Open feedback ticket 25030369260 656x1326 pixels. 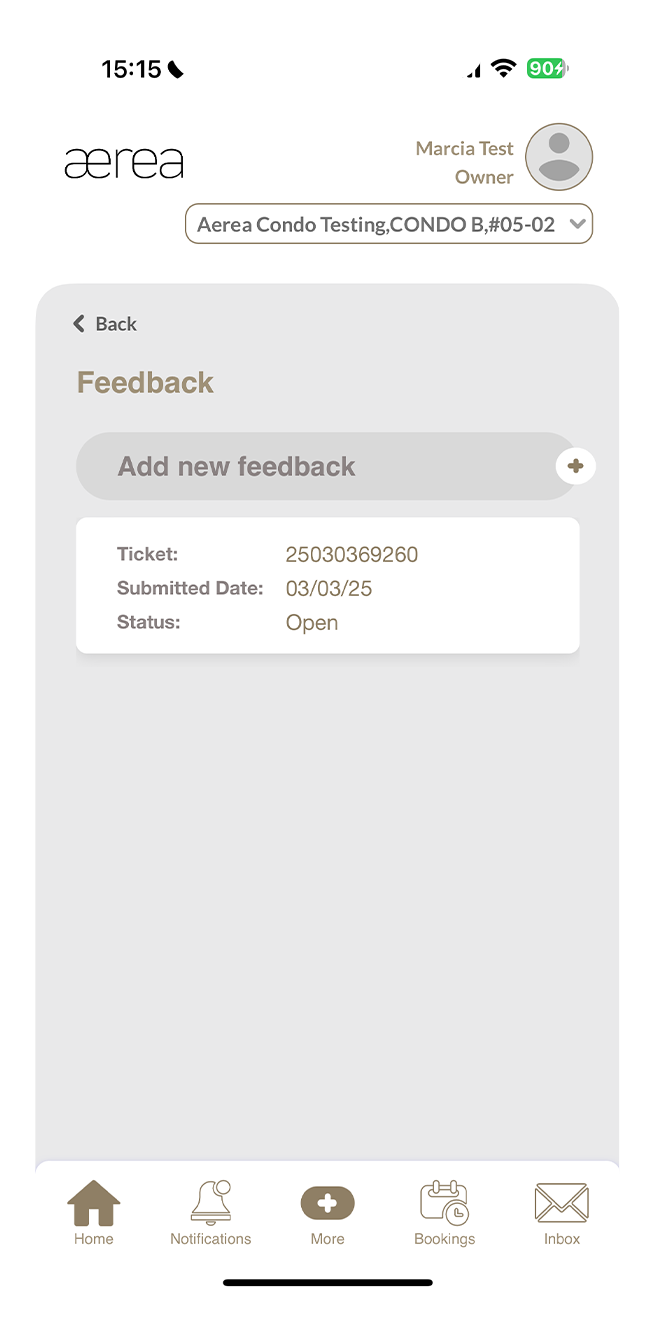tap(327, 586)
